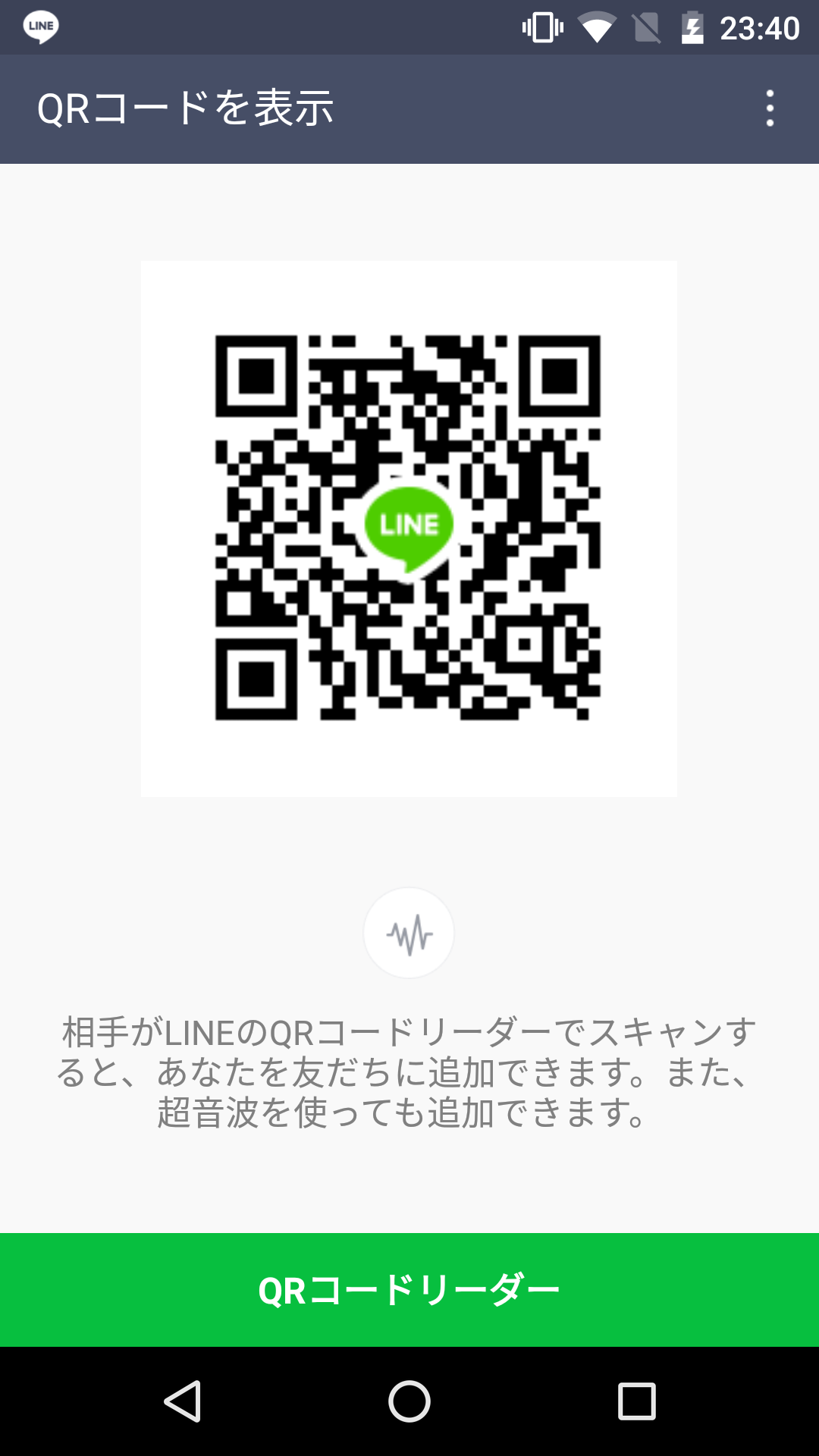Go to the home screen via home button
The height and width of the screenshot is (1456, 819).
pyautogui.click(x=409, y=1401)
